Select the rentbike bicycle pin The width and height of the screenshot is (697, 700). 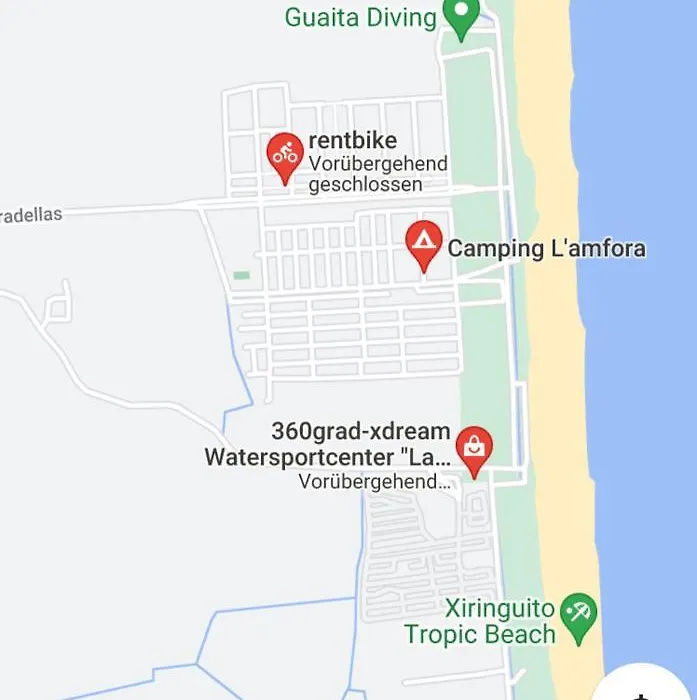tap(286, 155)
